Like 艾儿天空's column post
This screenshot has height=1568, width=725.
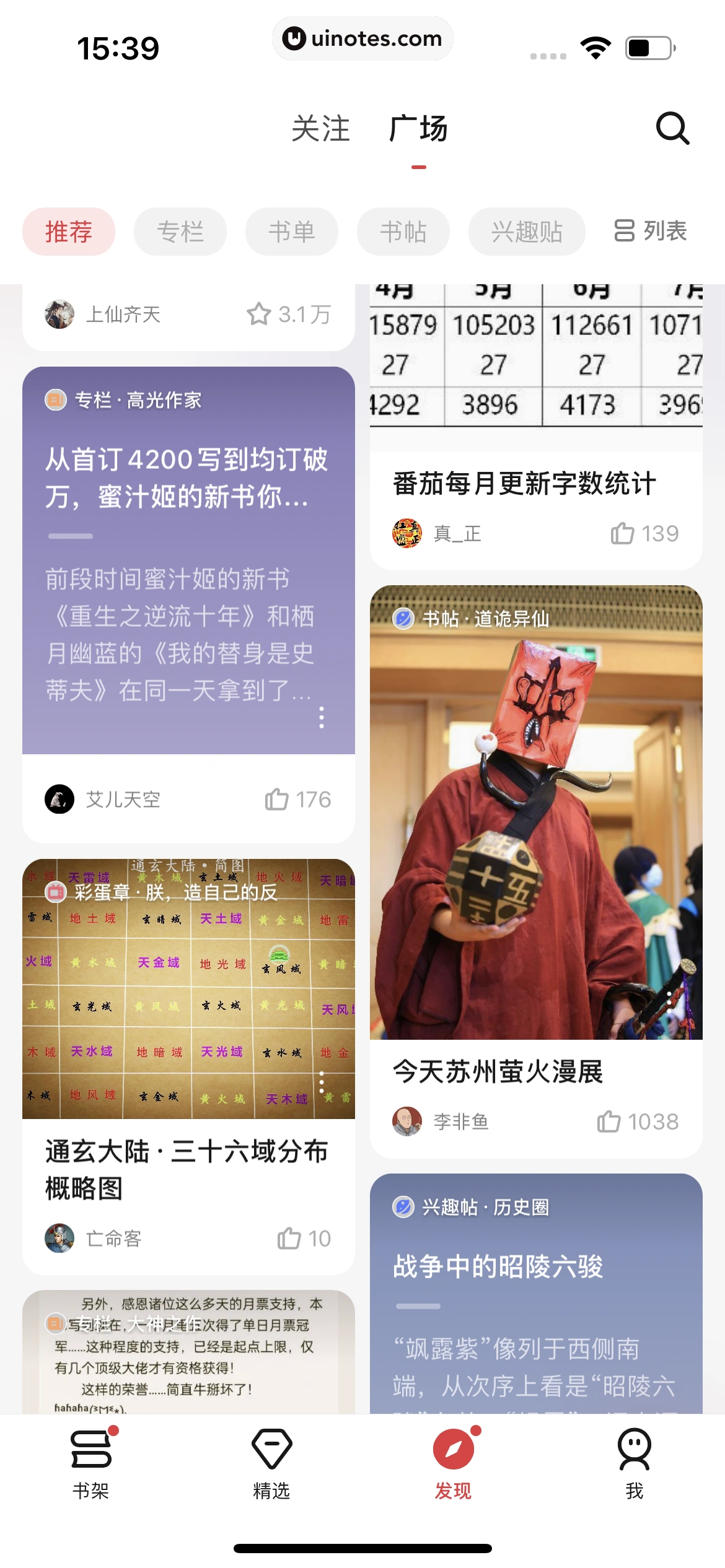278,799
